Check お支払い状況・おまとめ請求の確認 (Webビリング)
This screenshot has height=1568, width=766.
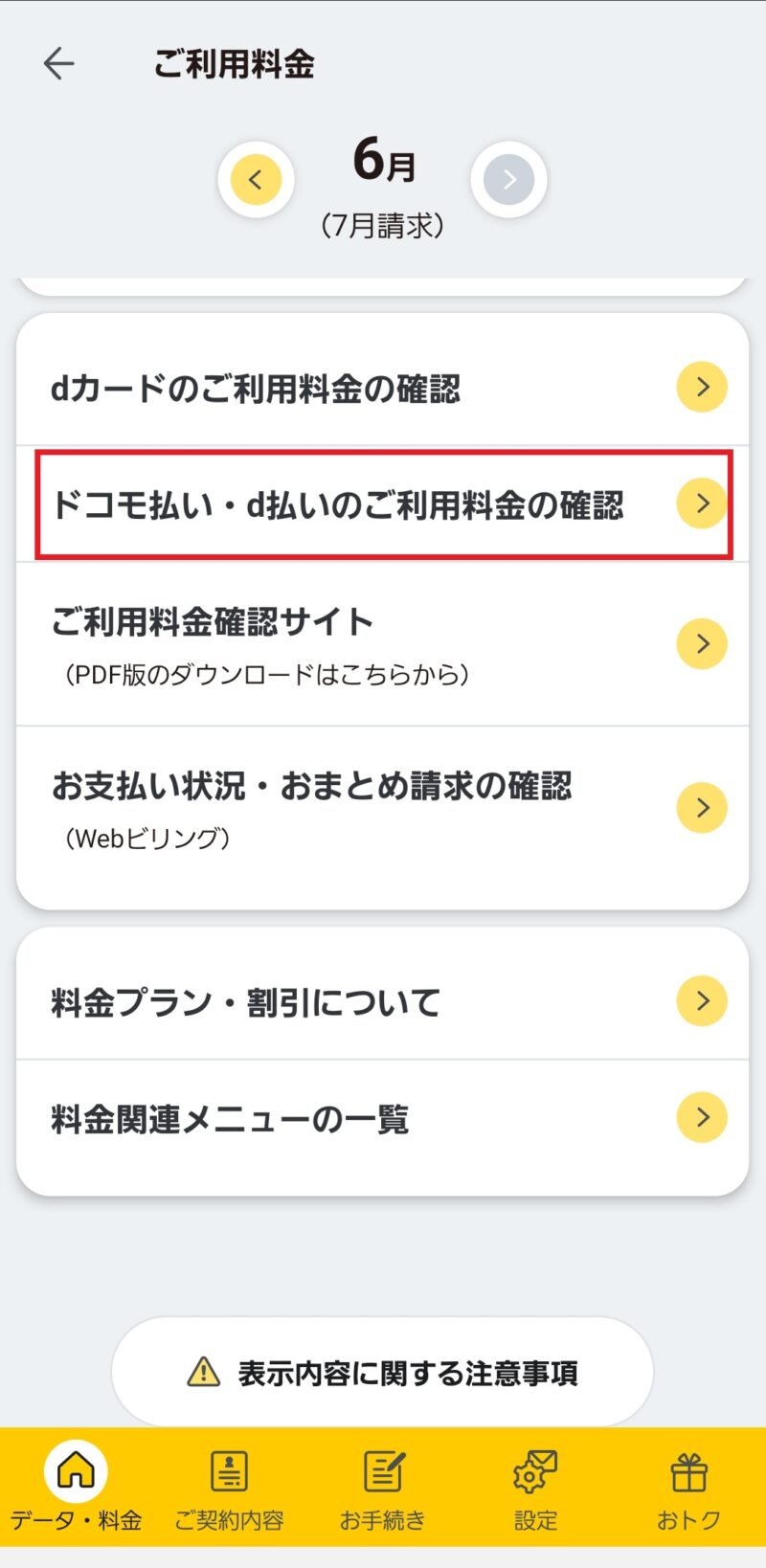(383, 809)
